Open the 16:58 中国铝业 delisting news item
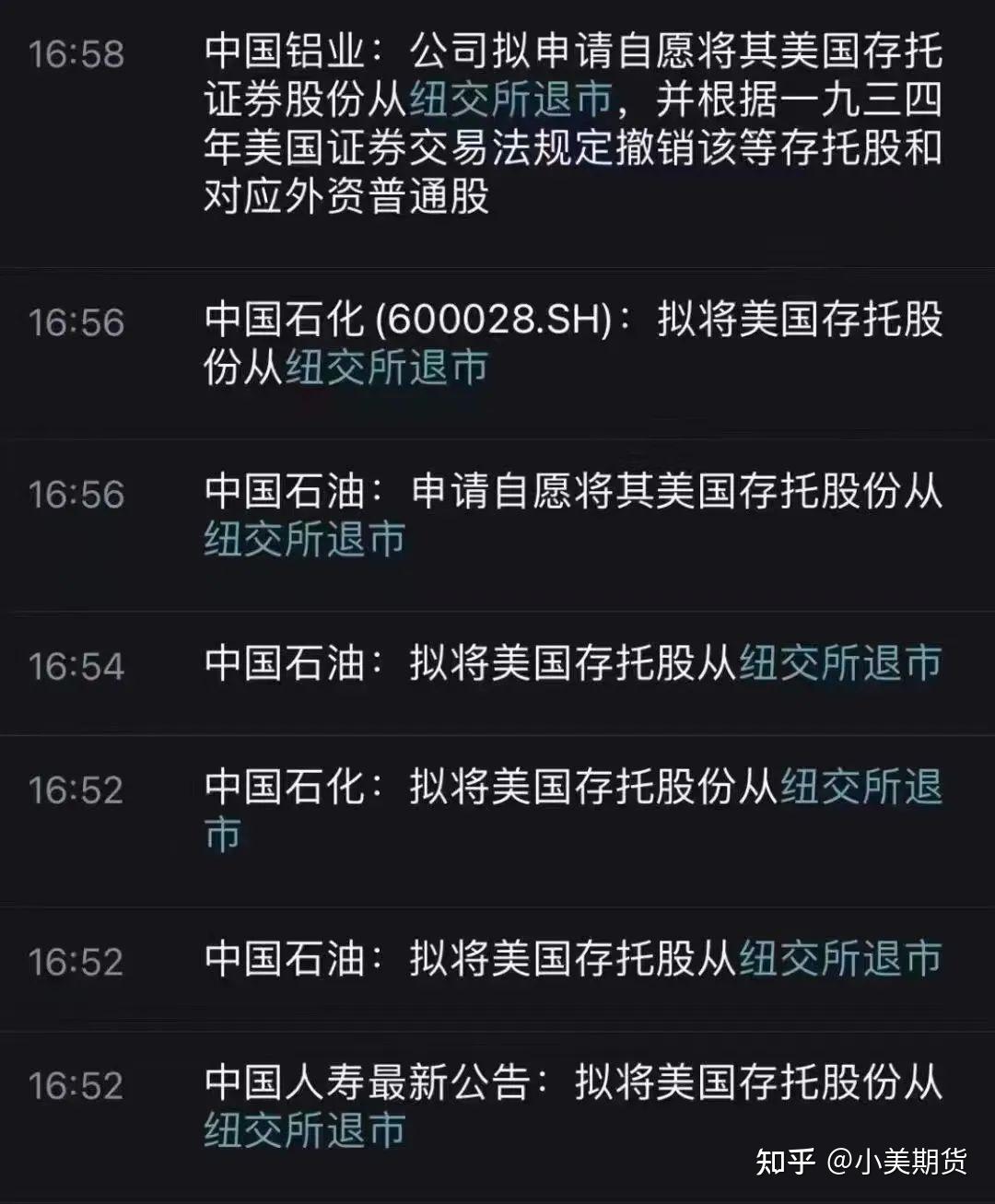This screenshot has height=1204, width=995. (x=571, y=124)
